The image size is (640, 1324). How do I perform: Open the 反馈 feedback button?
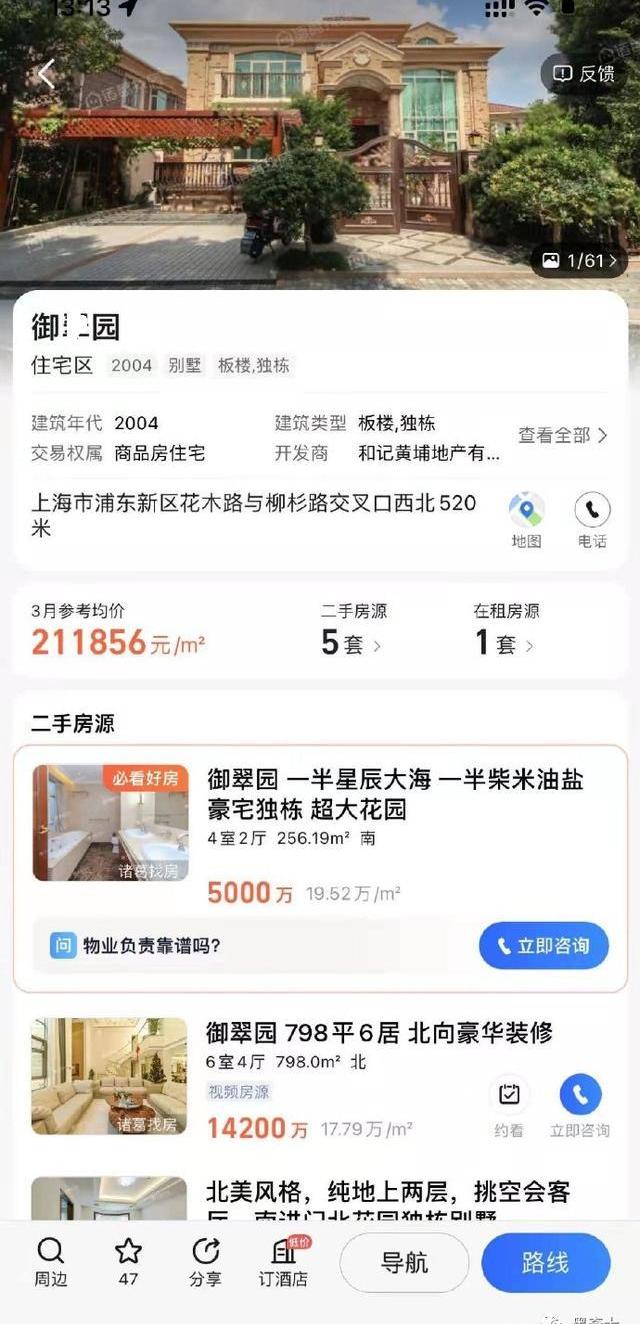click(x=583, y=74)
